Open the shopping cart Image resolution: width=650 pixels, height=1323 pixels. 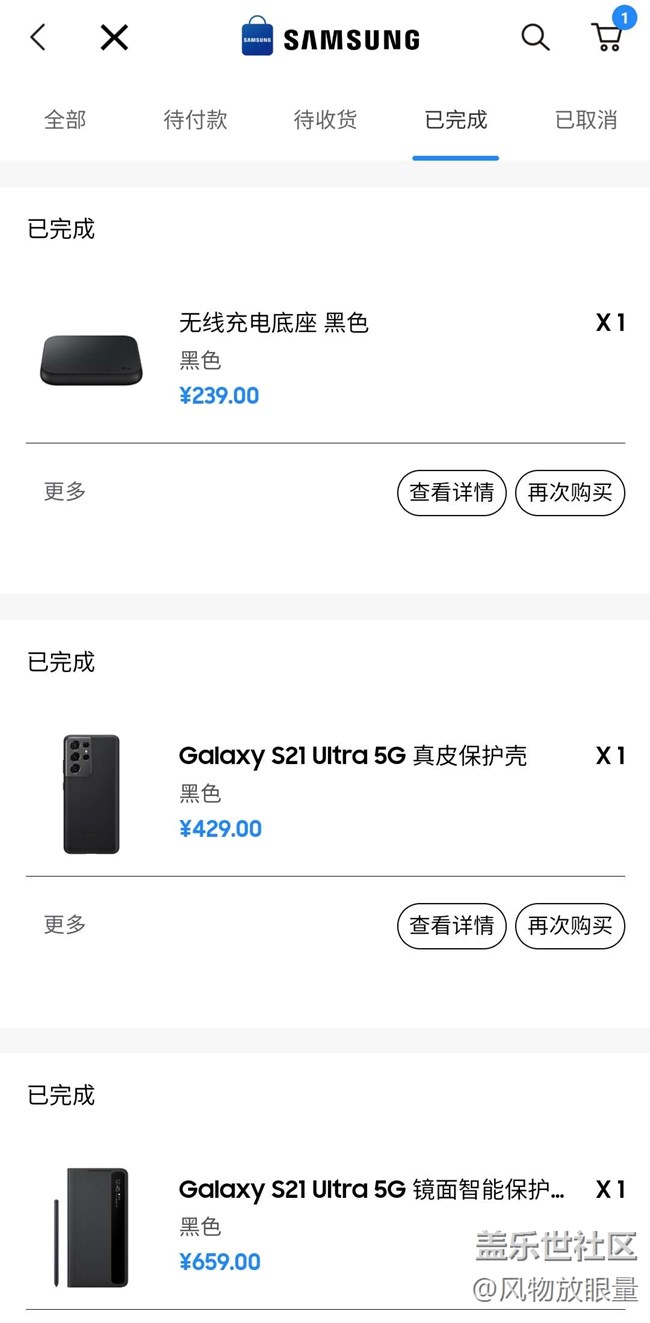607,38
